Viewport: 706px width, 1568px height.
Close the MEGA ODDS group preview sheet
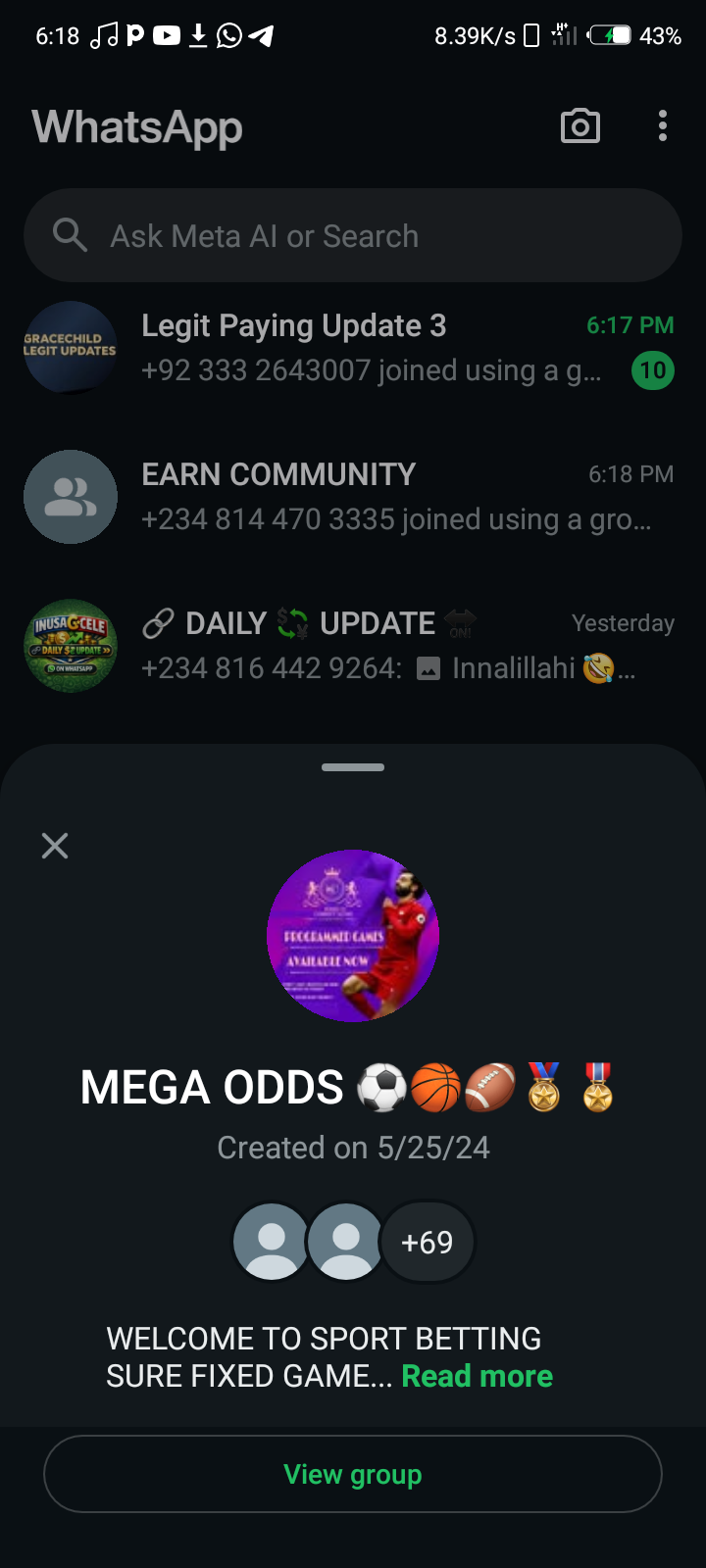pyautogui.click(x=55, y=846)
